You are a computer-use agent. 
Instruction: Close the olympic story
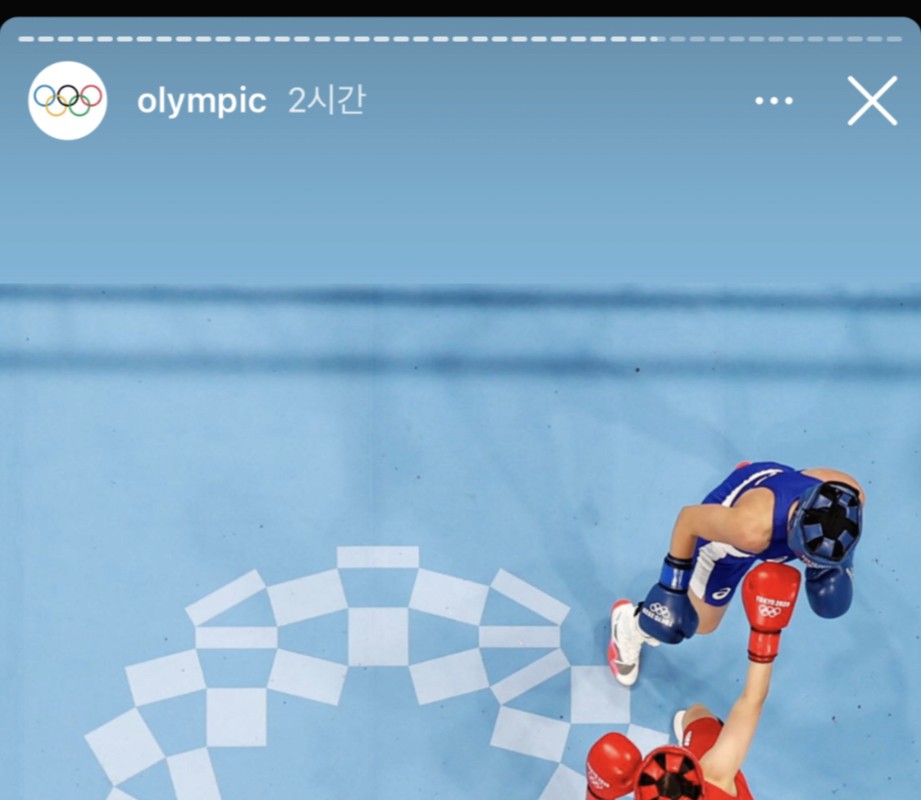point(872,101)
